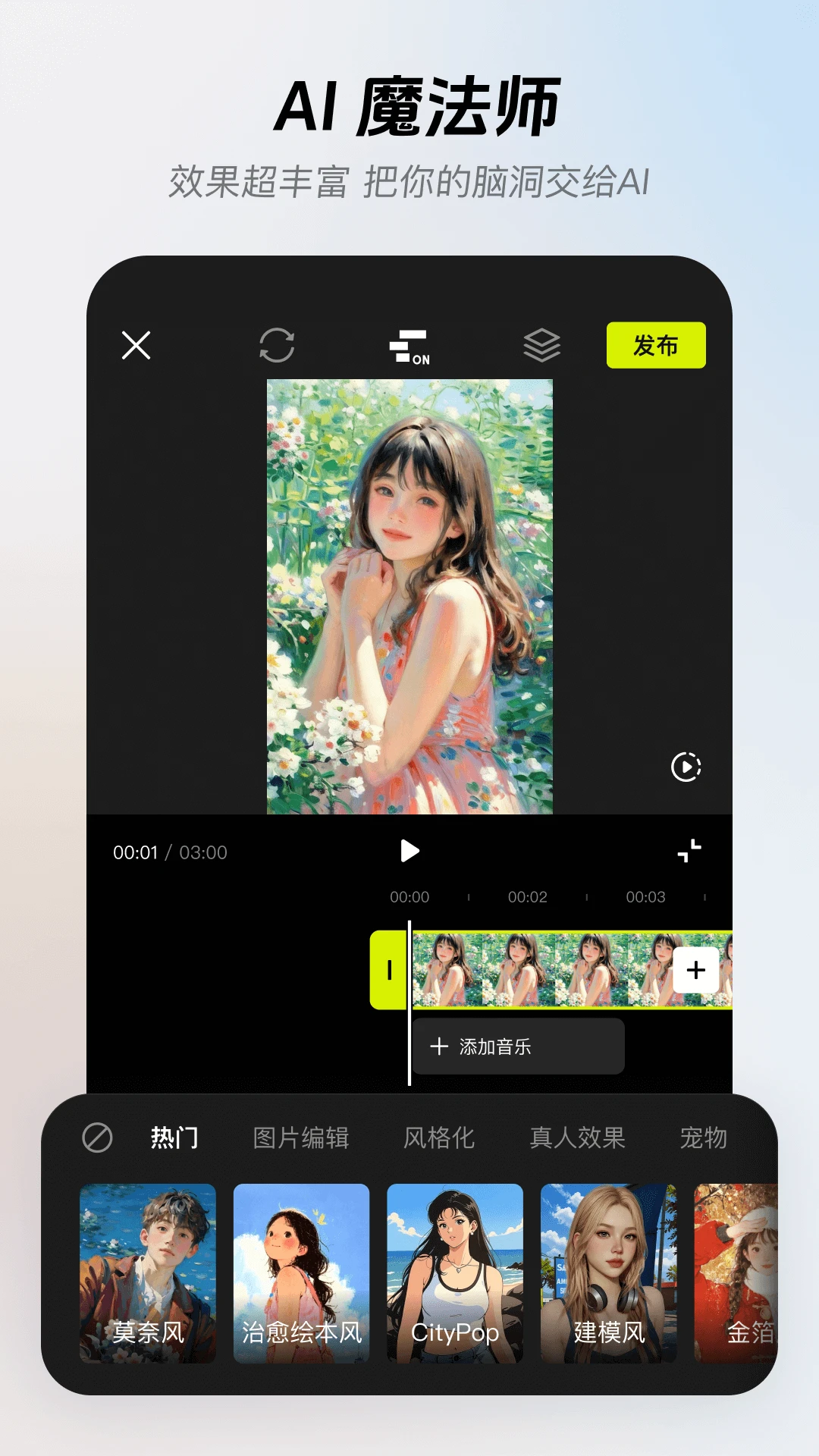The height and width of the screenshot is (1456, 819).
Task: Open the 风格化 category
Action: coord(441,1137)
